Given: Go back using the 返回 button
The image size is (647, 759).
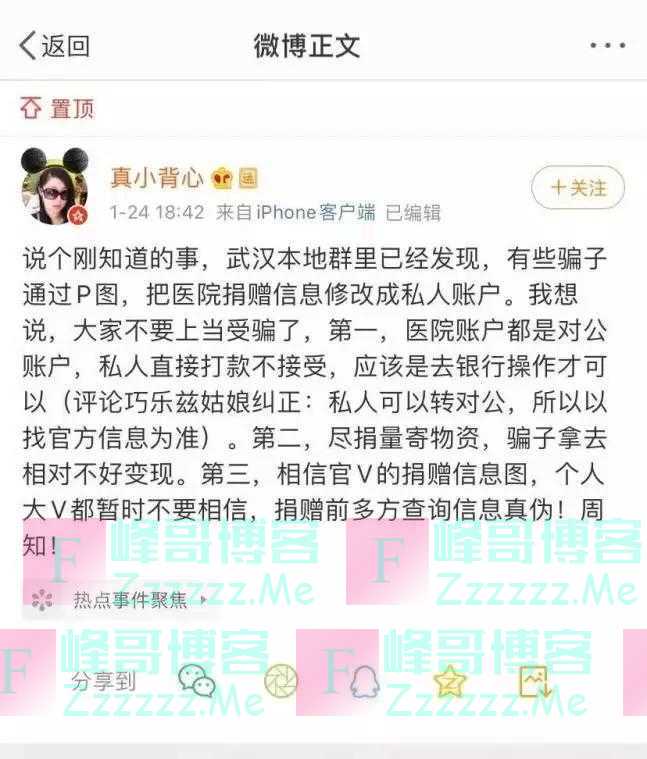Looking at the screenshot, I should 54,45.
